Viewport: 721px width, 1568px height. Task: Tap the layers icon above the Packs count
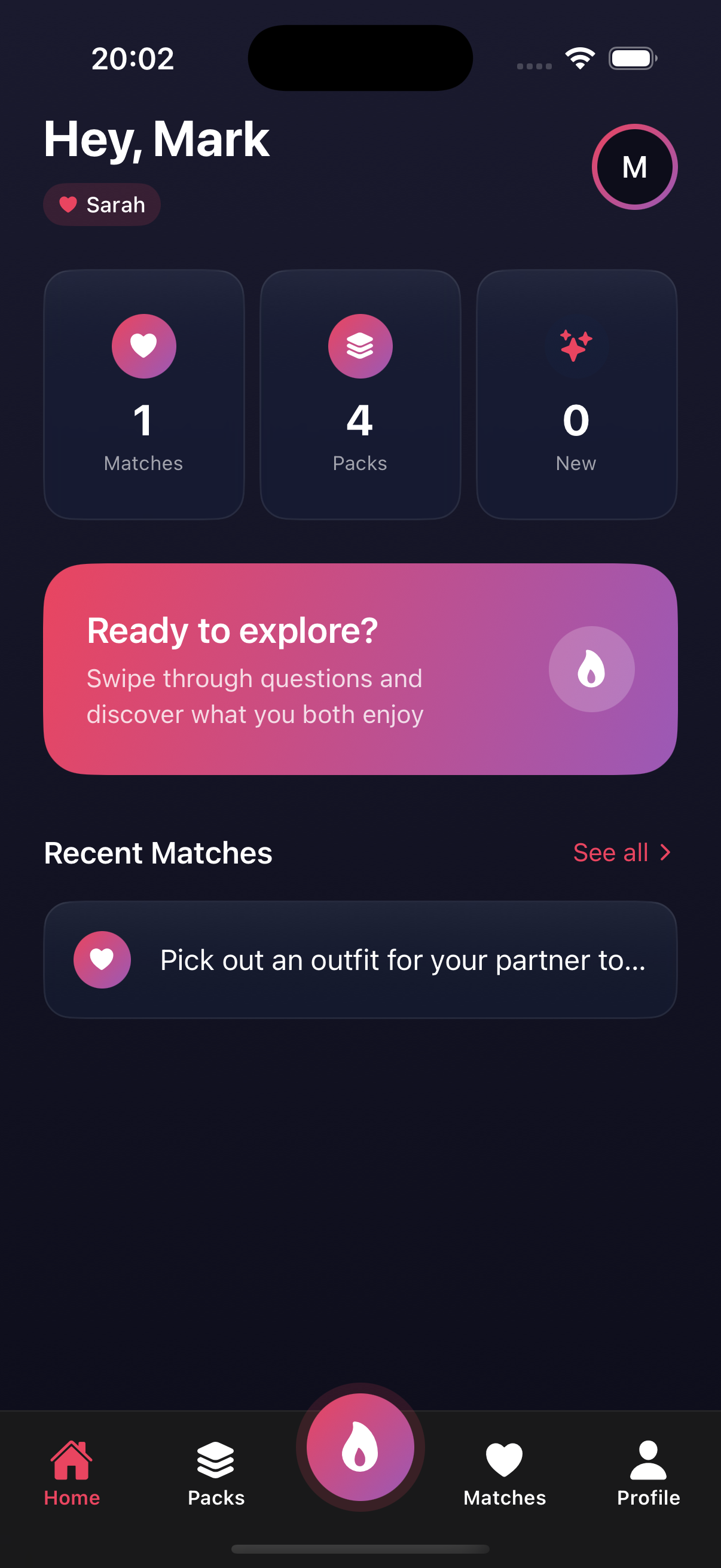[x=360, y=346]
